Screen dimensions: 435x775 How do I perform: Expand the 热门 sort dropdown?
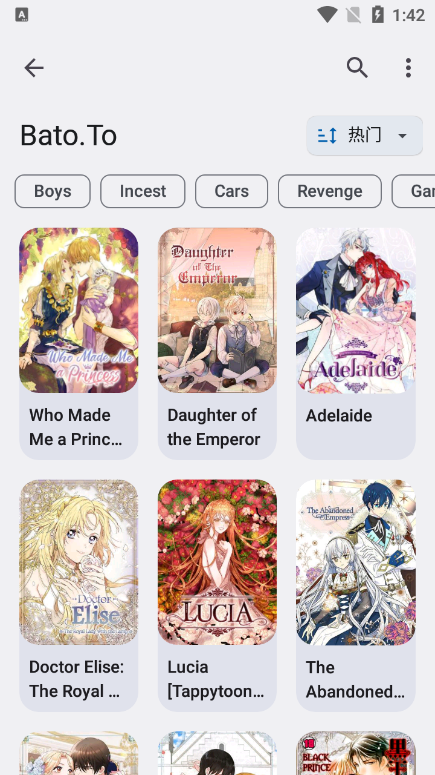pos(365,135)
